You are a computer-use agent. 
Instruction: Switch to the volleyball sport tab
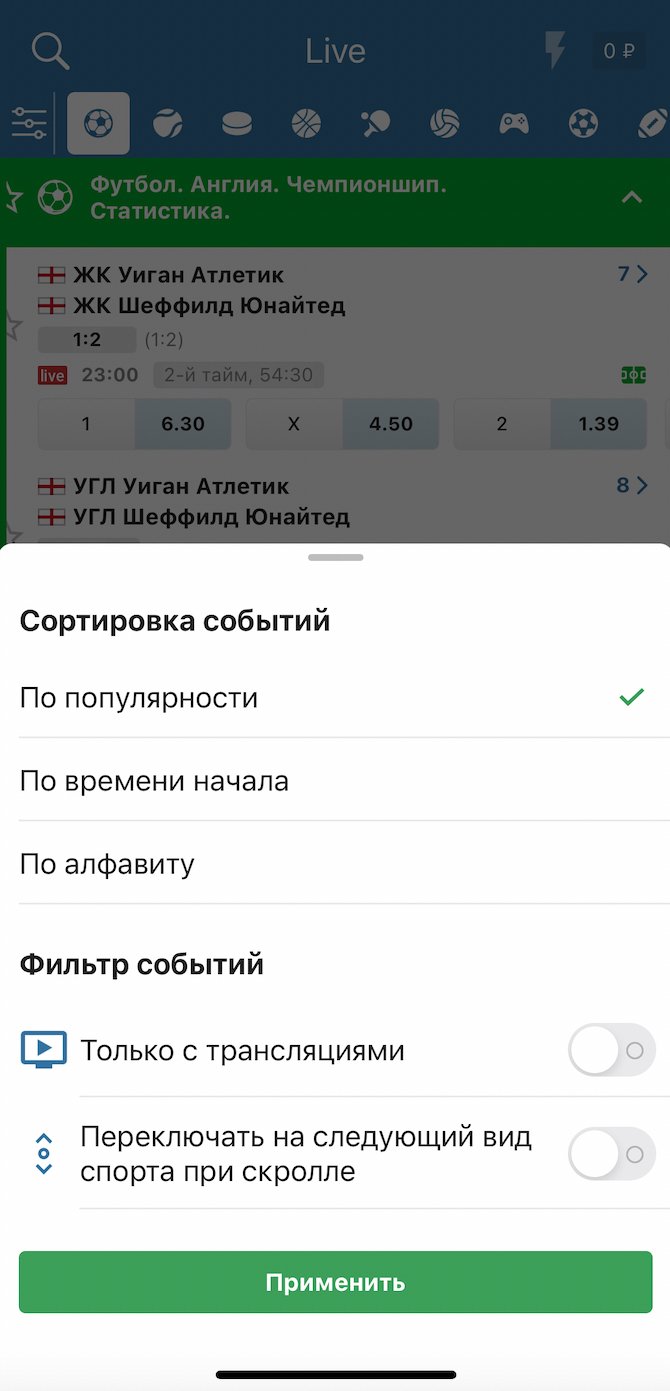tap(445, 124)
